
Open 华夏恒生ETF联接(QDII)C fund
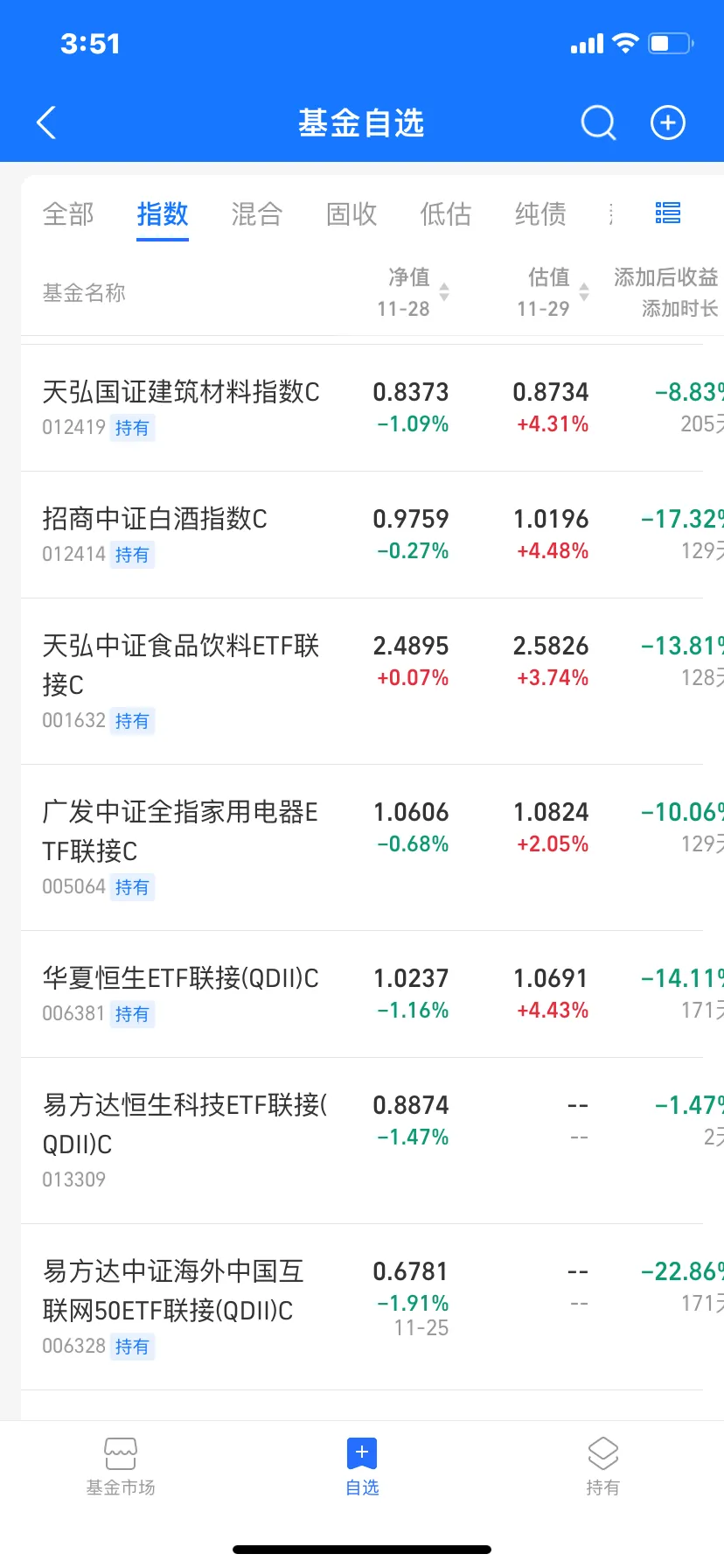pyautogui.click(x=362, y=994)
